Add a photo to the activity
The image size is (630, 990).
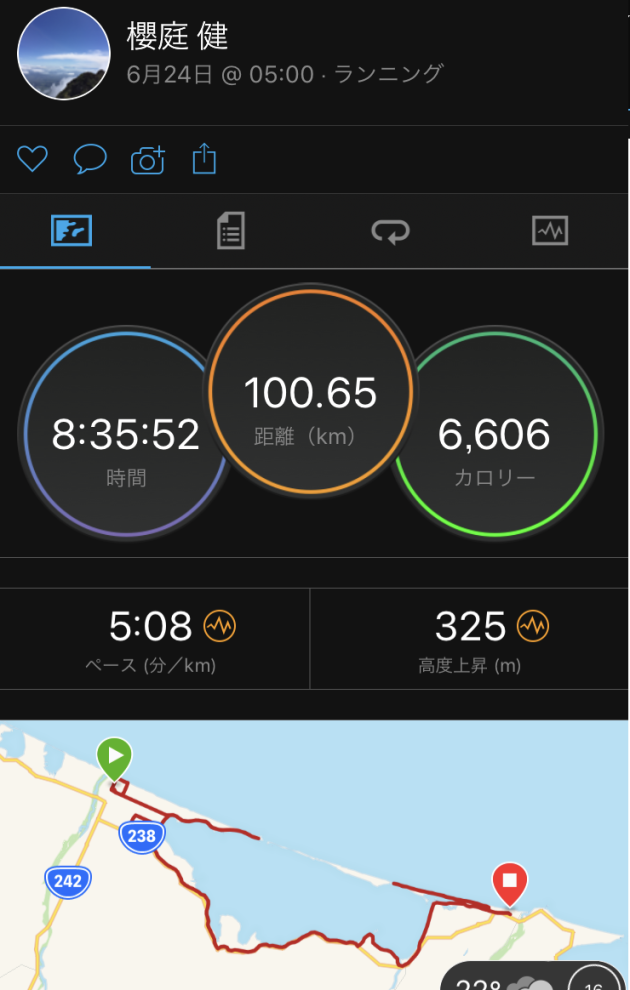click(x=147, y=159)
